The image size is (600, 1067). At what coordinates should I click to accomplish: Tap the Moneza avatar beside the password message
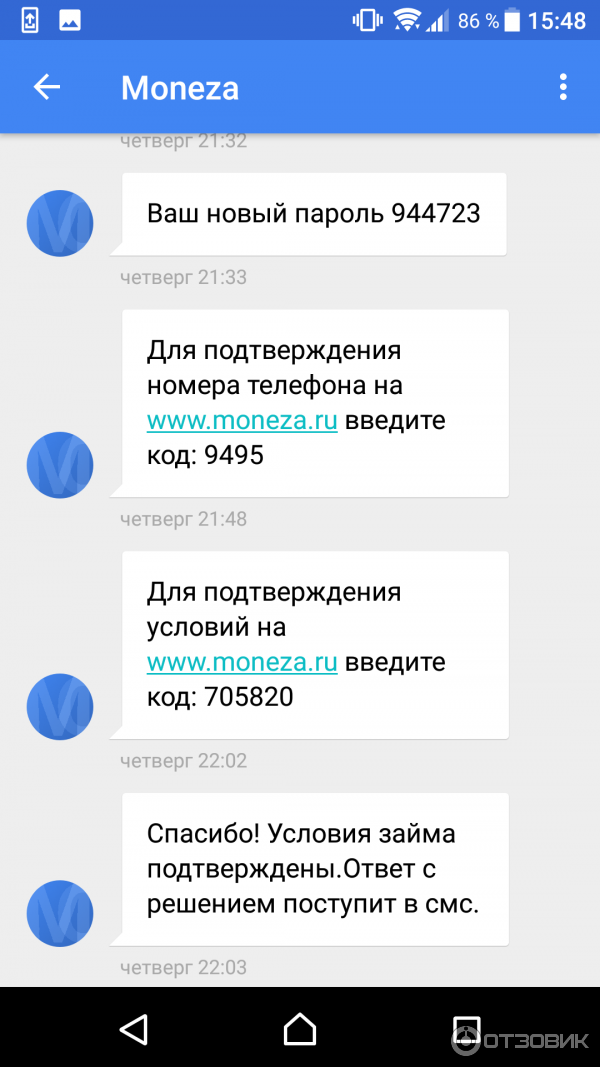[60, 223]
